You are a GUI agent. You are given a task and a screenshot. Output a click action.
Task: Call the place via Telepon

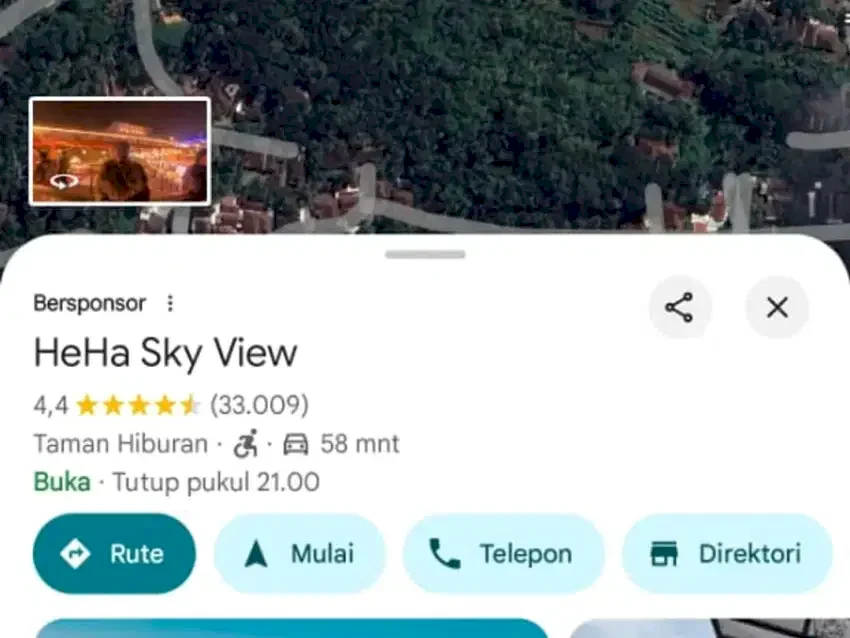click(503, 553)
